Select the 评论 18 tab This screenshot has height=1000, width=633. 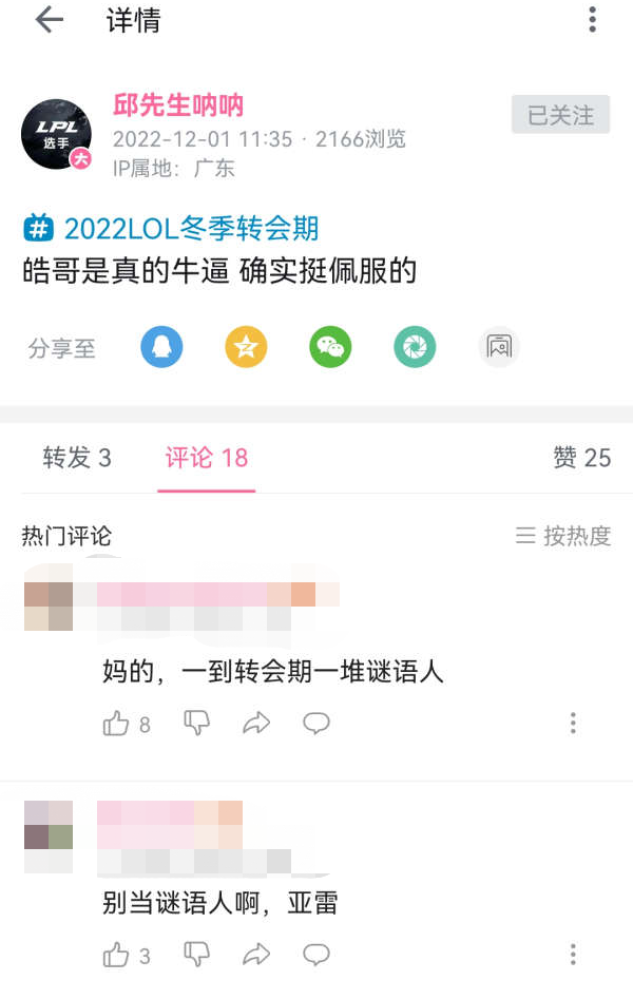(206, 458)
